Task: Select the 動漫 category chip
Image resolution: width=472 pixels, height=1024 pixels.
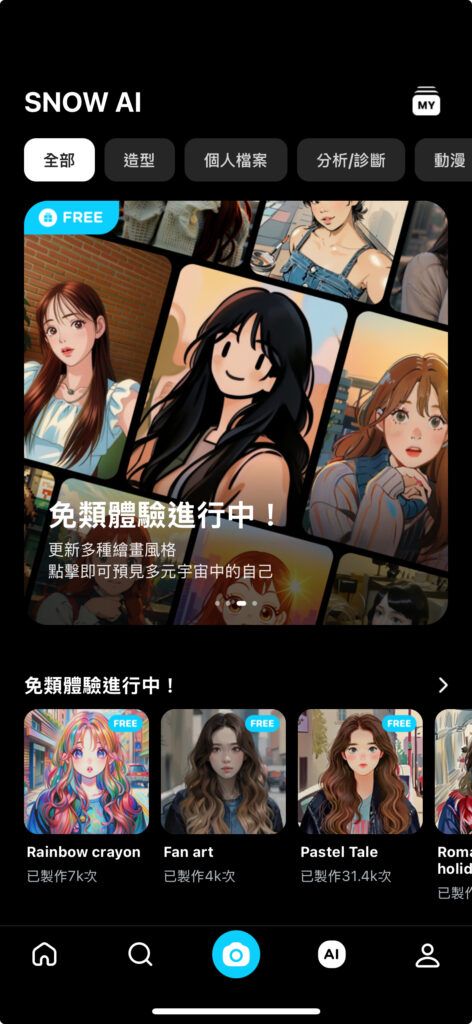Action: click(x=444, y=160)
